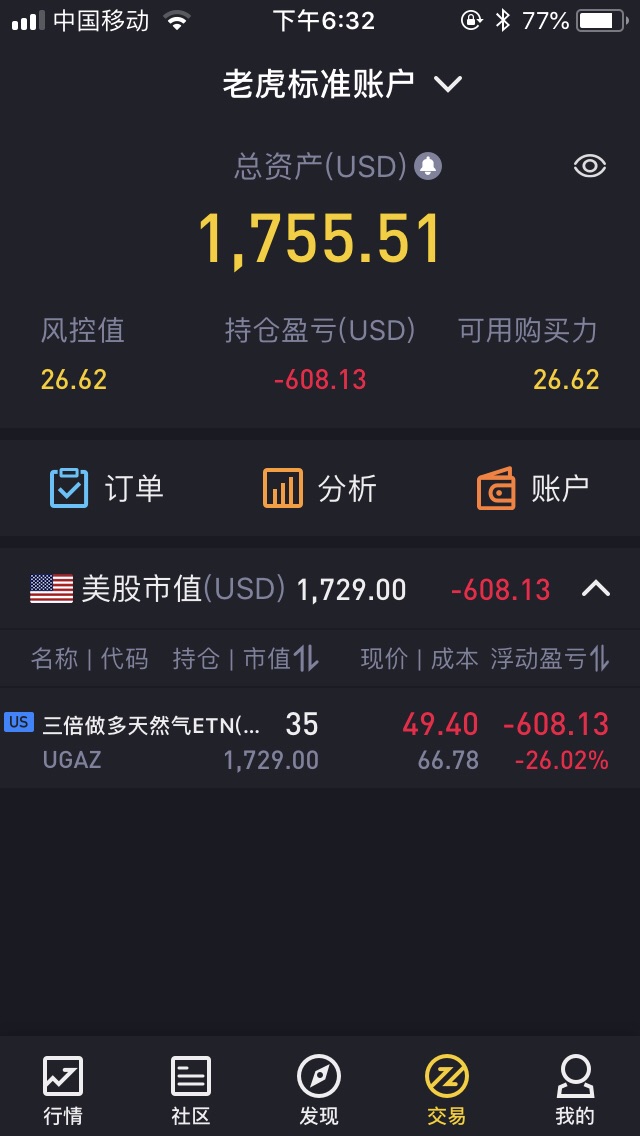Viewport: 640px width, 1136px height.
Task: Open 订单 orders
Action: pyautogui.click(x=107, y=488)
